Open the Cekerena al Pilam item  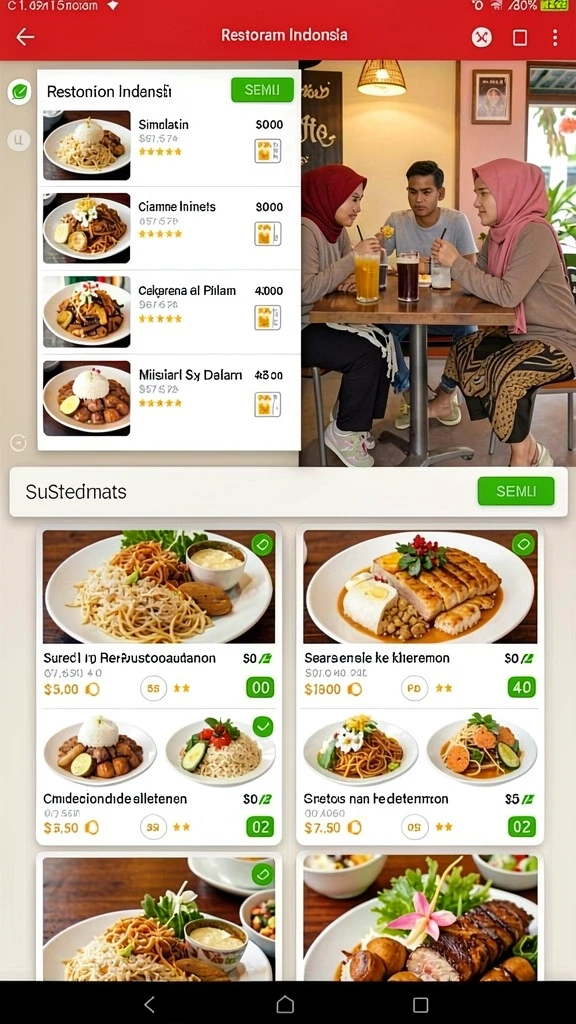tap(169, 312)
